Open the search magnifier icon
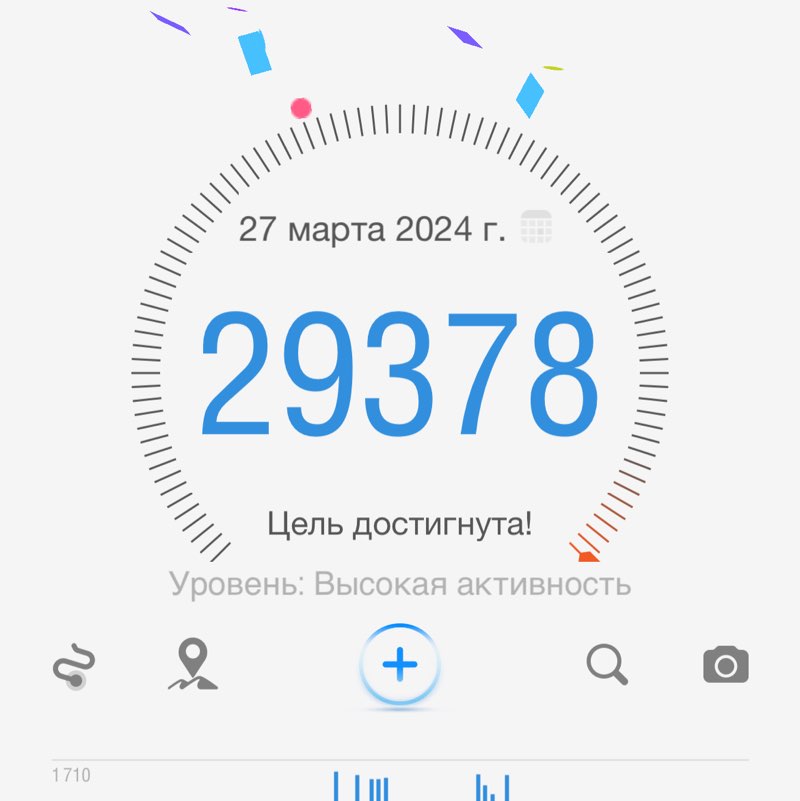The width and height of the screenshot is (800, 801). click(x=608, y=663)
